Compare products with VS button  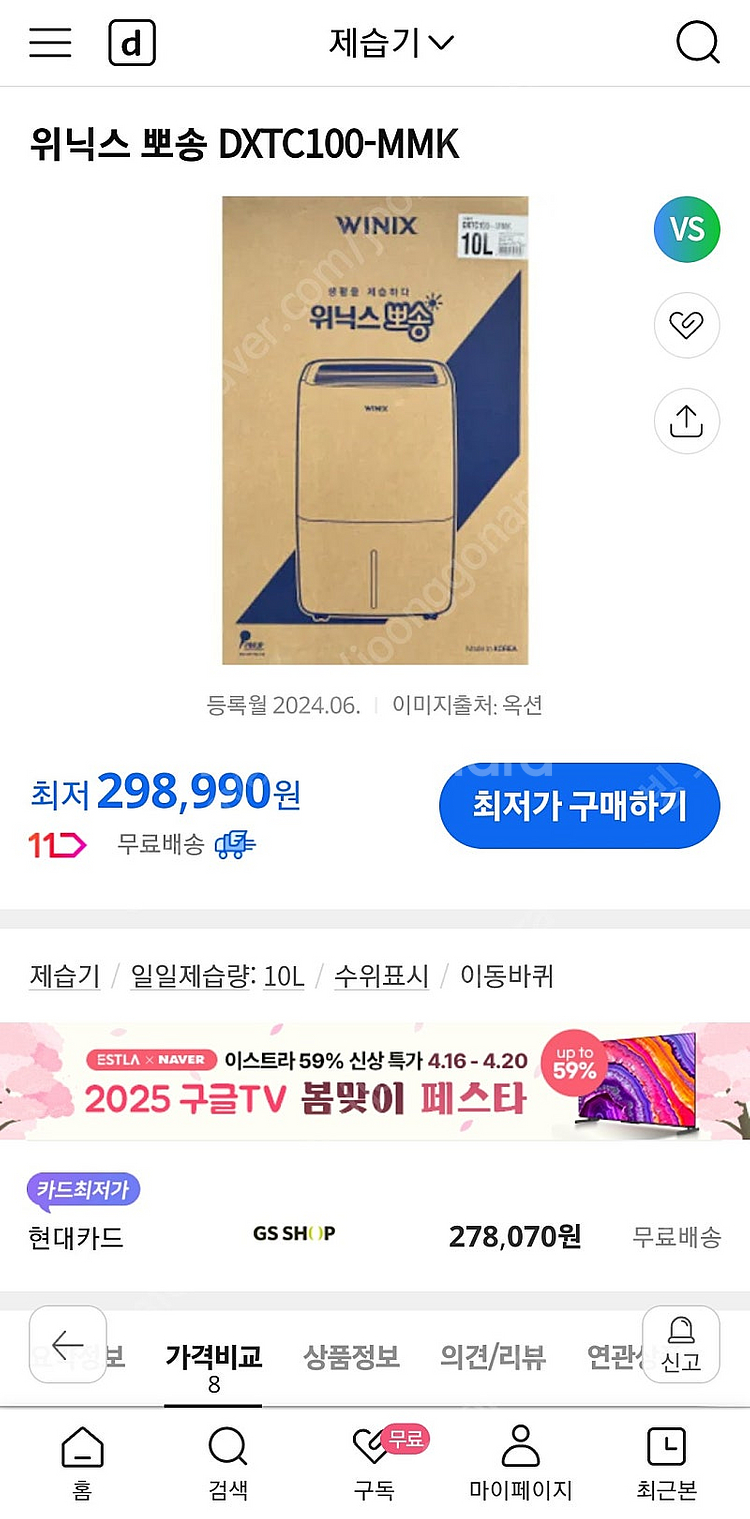686,230
